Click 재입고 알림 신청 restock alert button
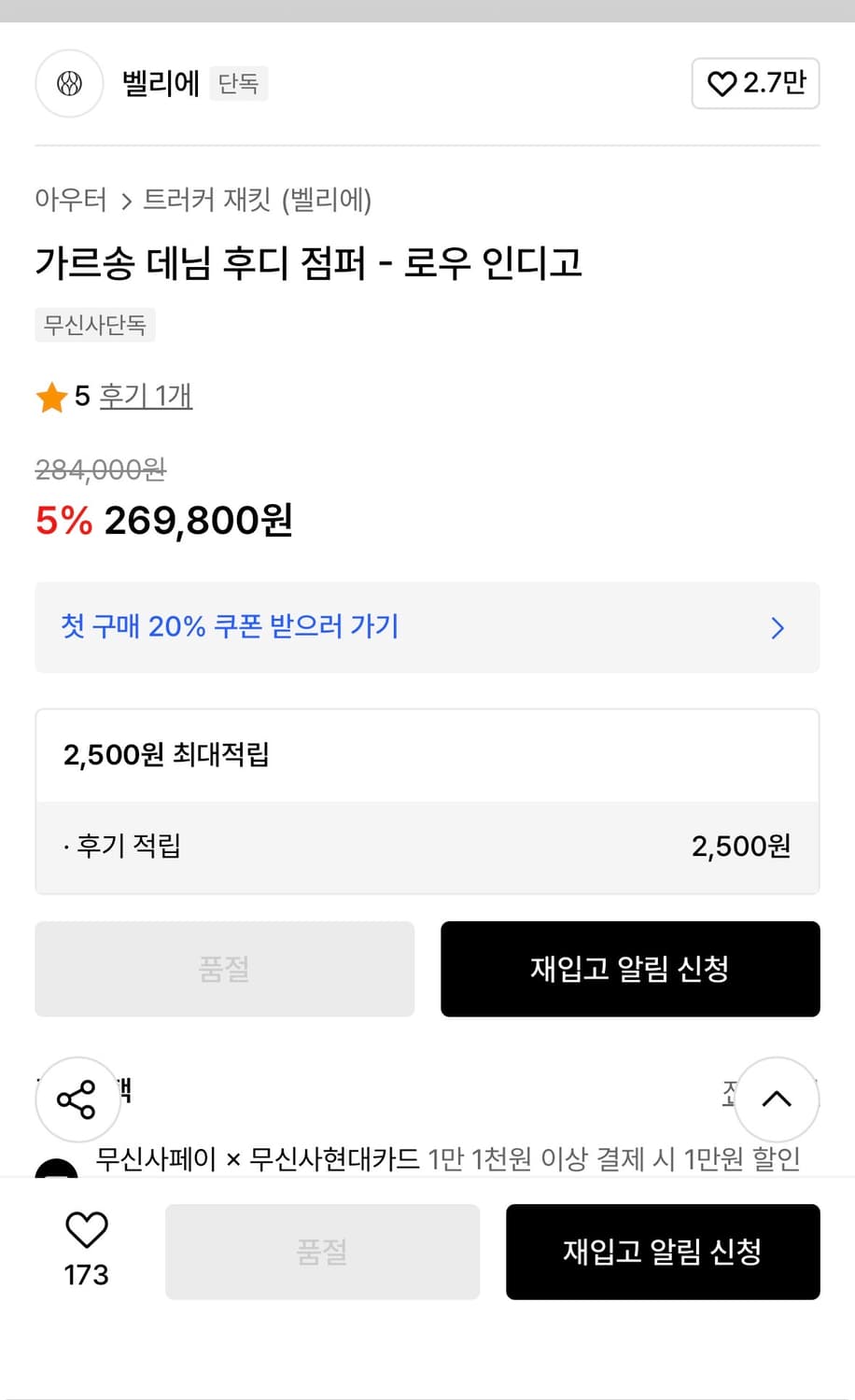Viewport: 855px width, 1400px height. click(629, 969)
